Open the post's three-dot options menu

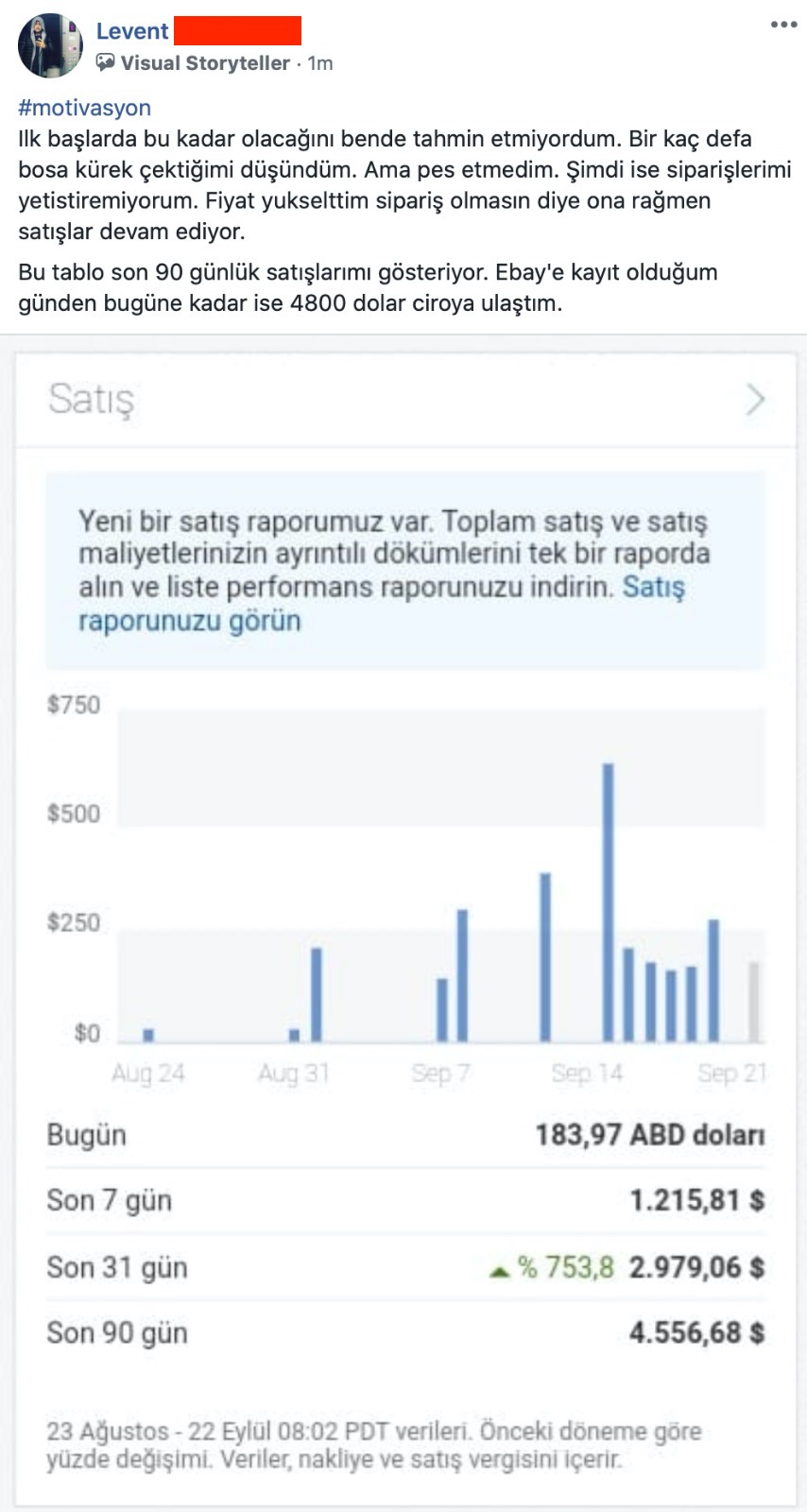click(x=783, y=25)
